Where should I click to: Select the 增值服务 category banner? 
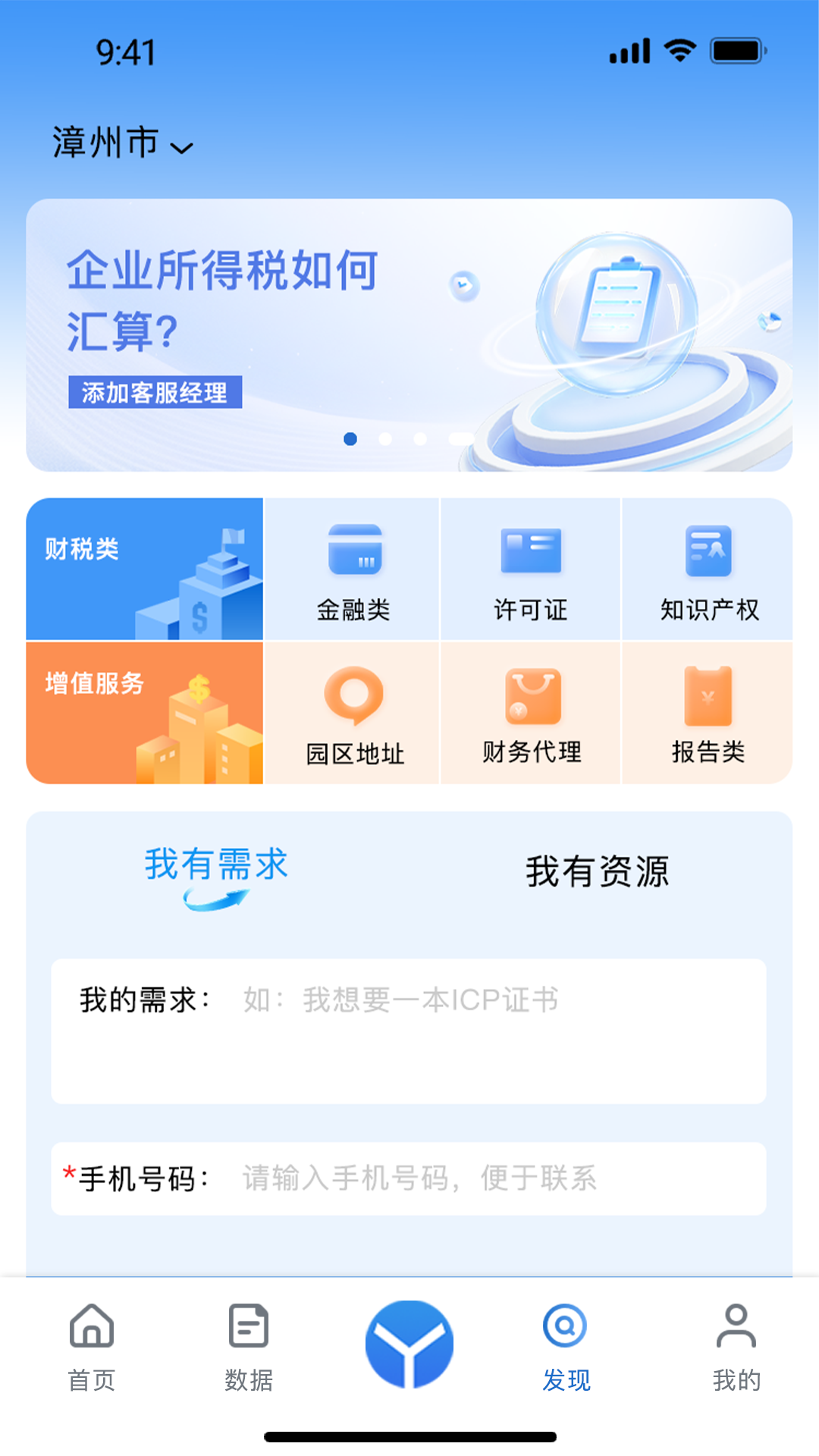pyautogui.click(x=144, y=713)
